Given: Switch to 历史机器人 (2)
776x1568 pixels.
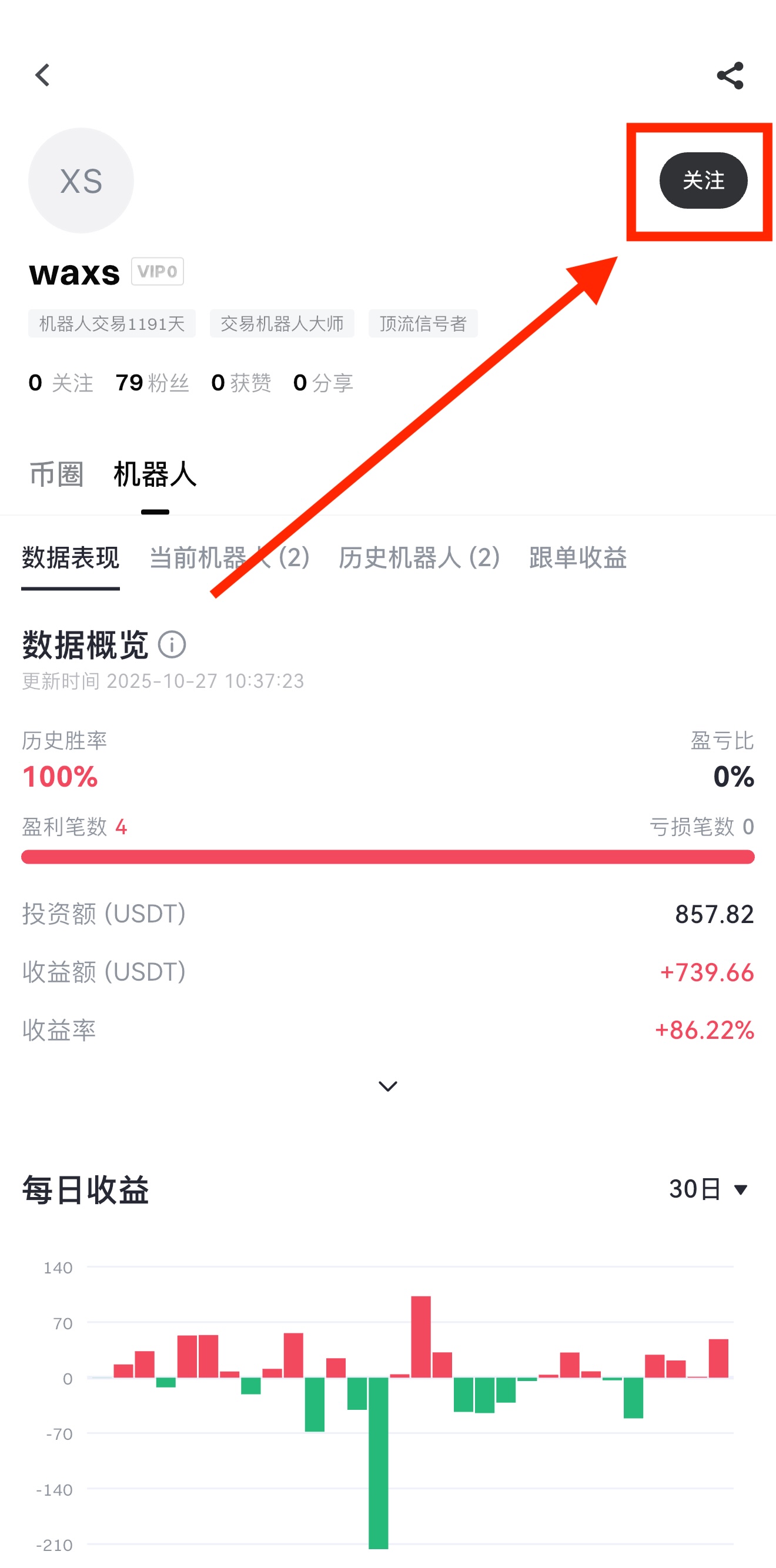Looking at the screenshot, I should (x=419, y=557).
